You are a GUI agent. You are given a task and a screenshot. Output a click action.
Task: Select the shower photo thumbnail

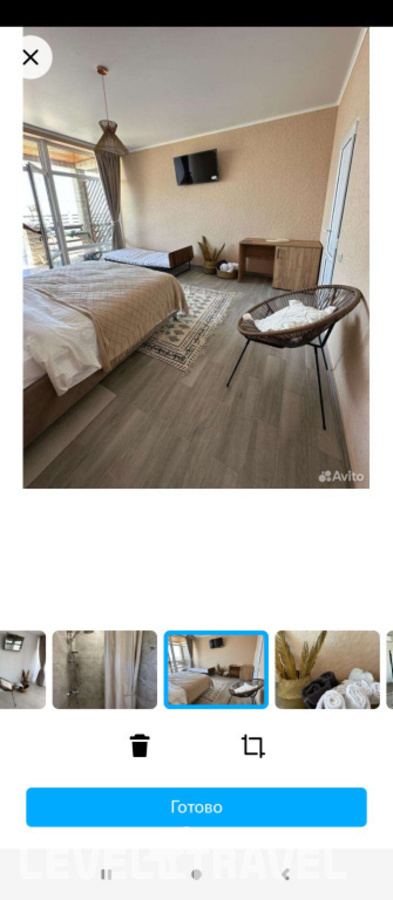104,669
